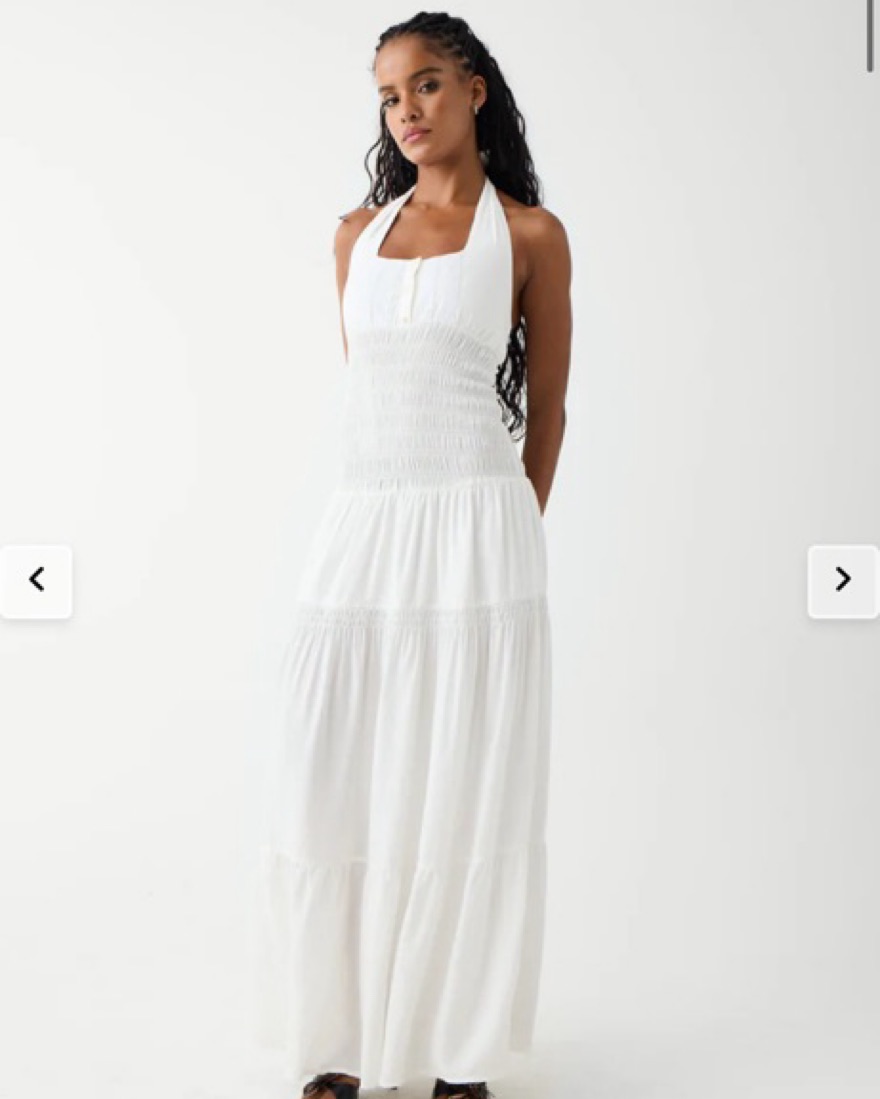Go to the previous product photo

point(36,581)
